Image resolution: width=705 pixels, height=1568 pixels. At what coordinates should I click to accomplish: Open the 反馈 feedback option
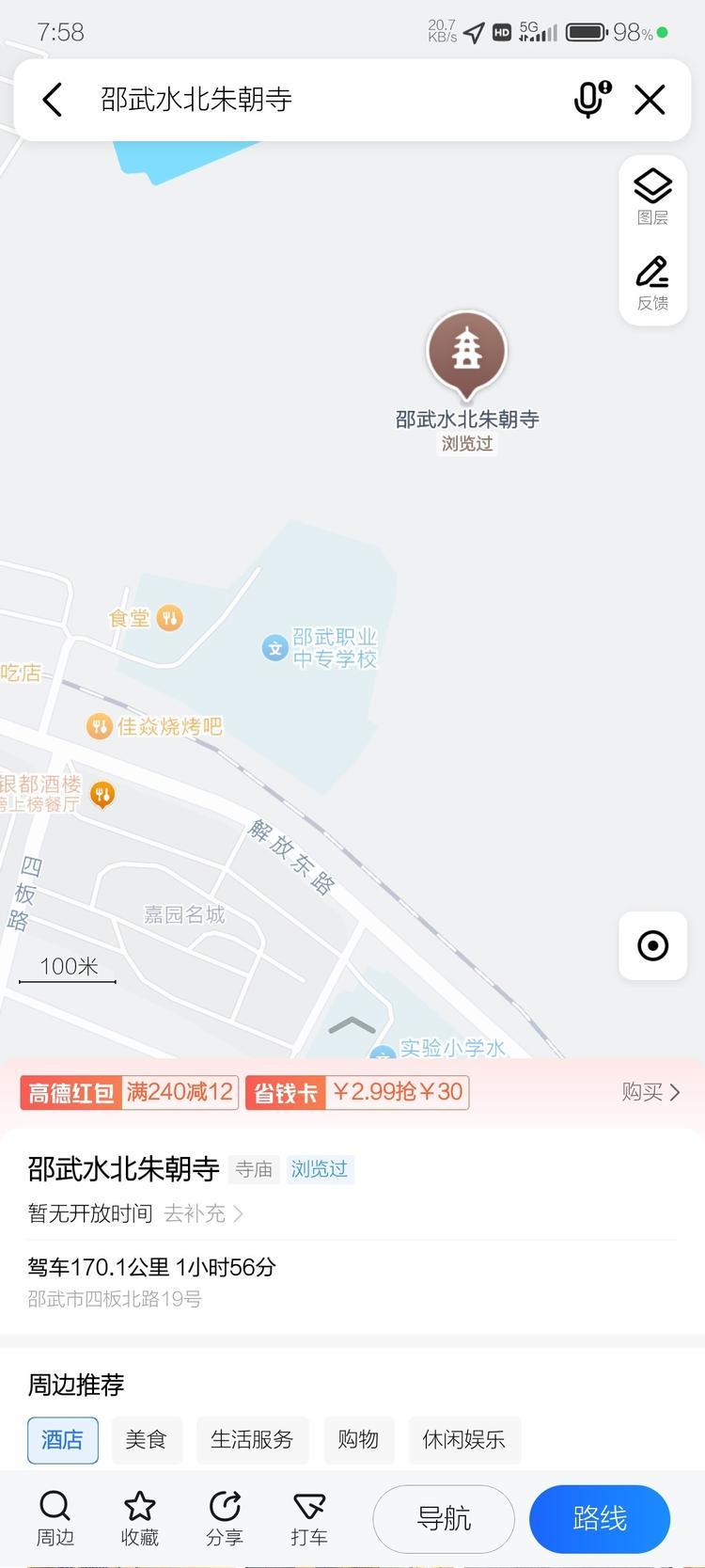click(x=652, y=282)
